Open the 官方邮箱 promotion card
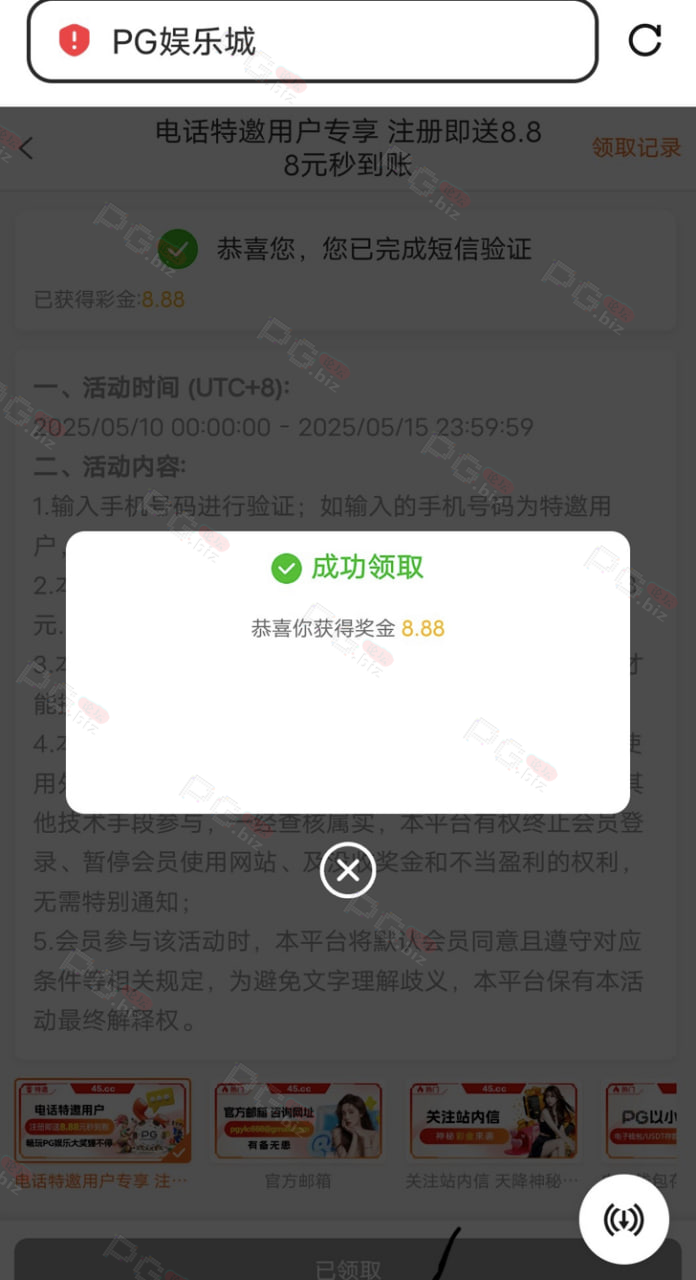This screenshot has width=696, height=1280. [x=298, y=1134]
